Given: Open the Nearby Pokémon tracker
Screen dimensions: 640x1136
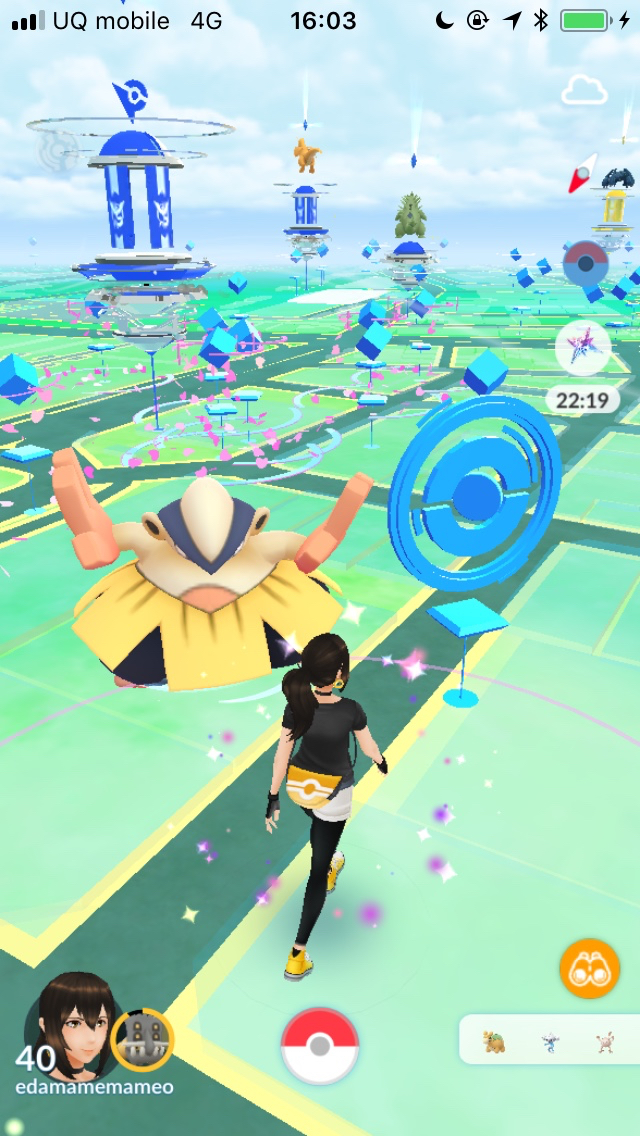Looking at the screenshot, I should pos(548,1042).
